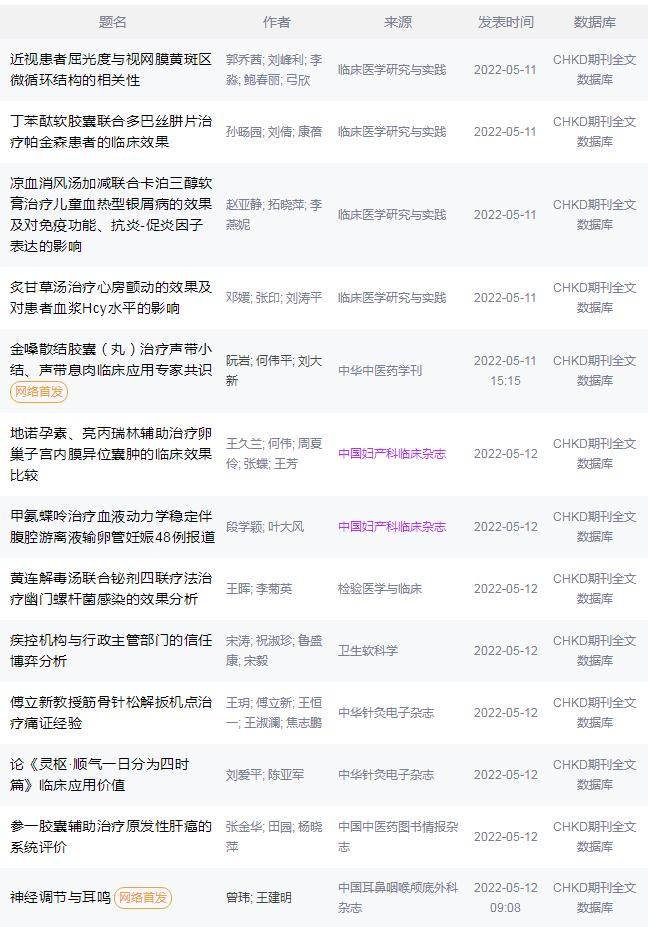
Task: Visit the 检验医学与临床 source journal
Action: tap(380, 588)
